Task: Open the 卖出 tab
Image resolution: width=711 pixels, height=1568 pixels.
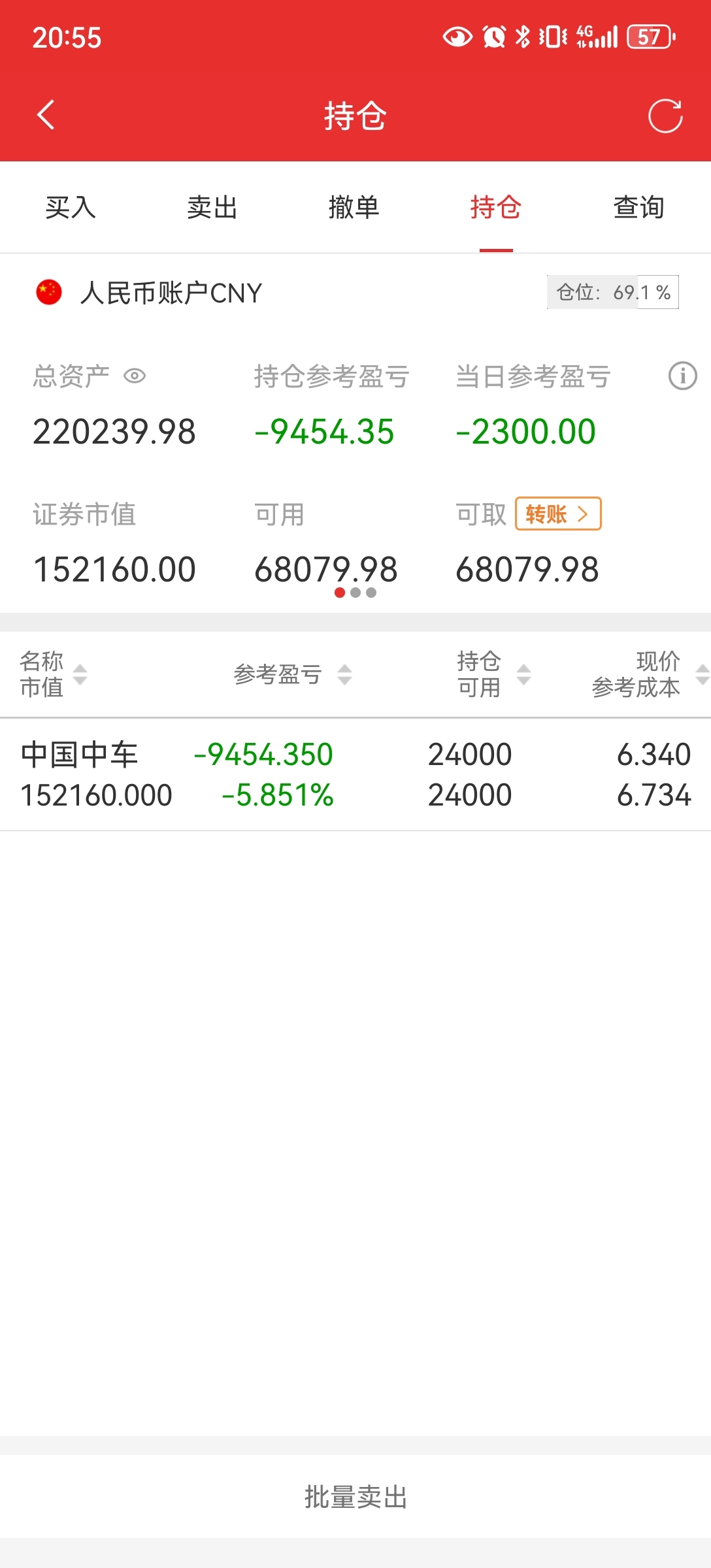Action: pos(212,208)
